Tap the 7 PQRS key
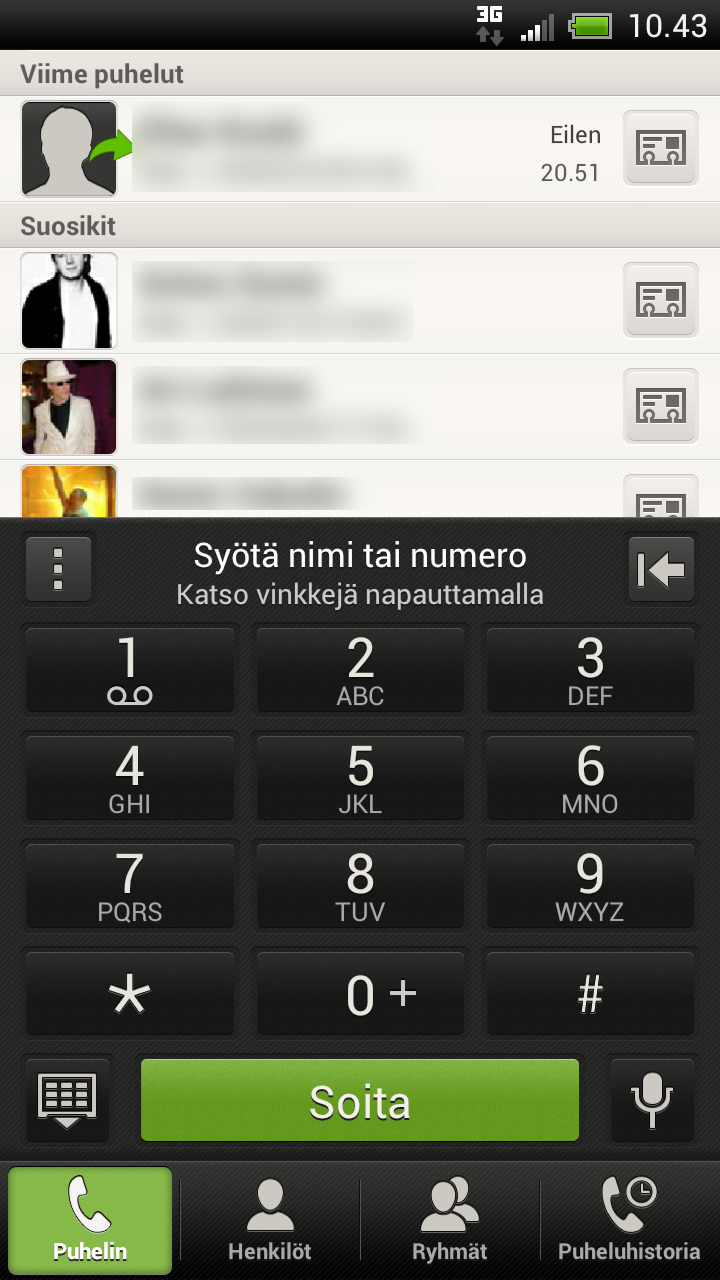The height and width of the screenshot is (1280, 720). (130, 886)
